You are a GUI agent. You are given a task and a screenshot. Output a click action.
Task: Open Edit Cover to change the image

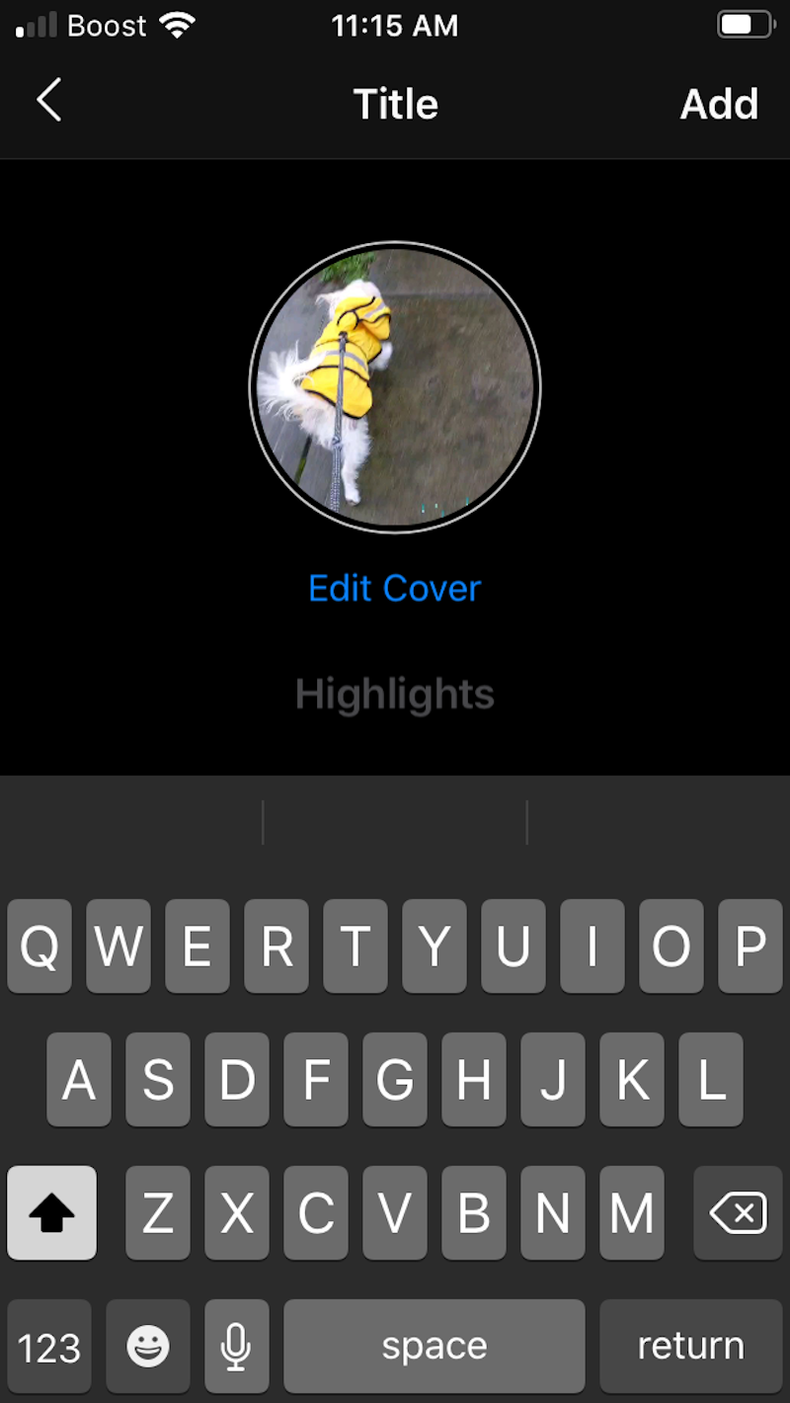(x=394, y=588)
